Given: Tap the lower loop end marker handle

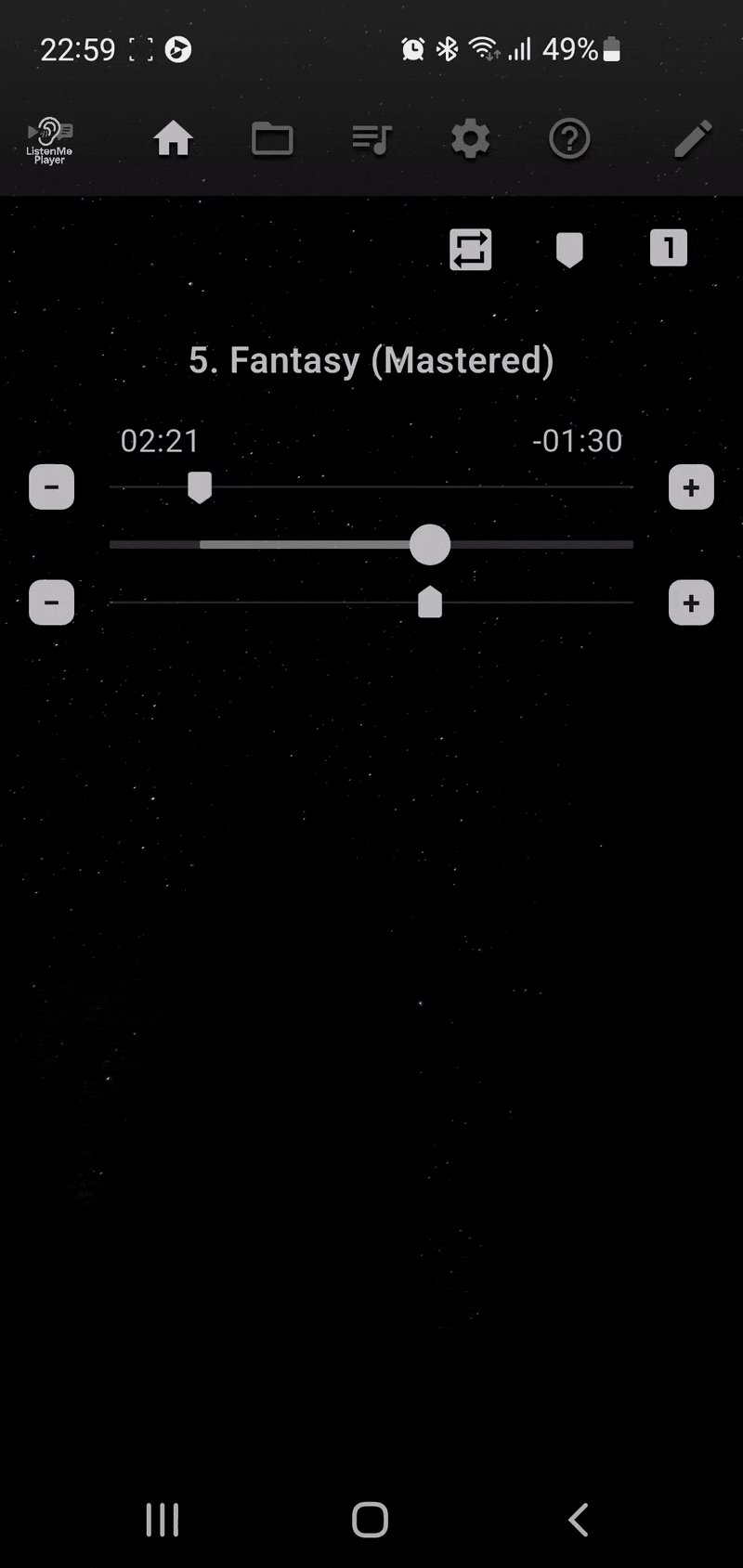Looking at the screenshot, I should coord(430,603).
